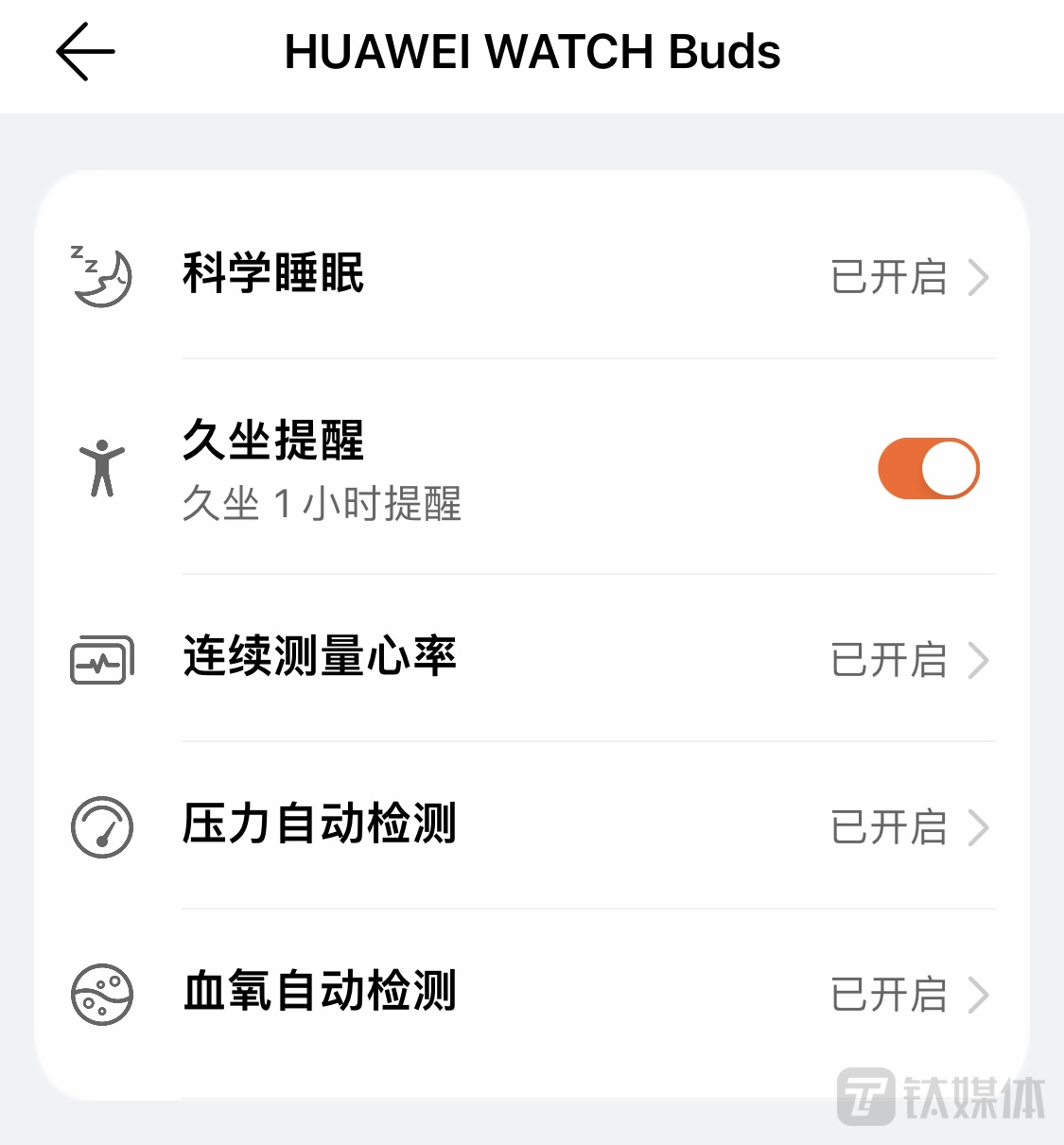Tap the HUAWEI WATCH Buds title
Viewport: 1064px width, 1145px height.
click(532, 54)
